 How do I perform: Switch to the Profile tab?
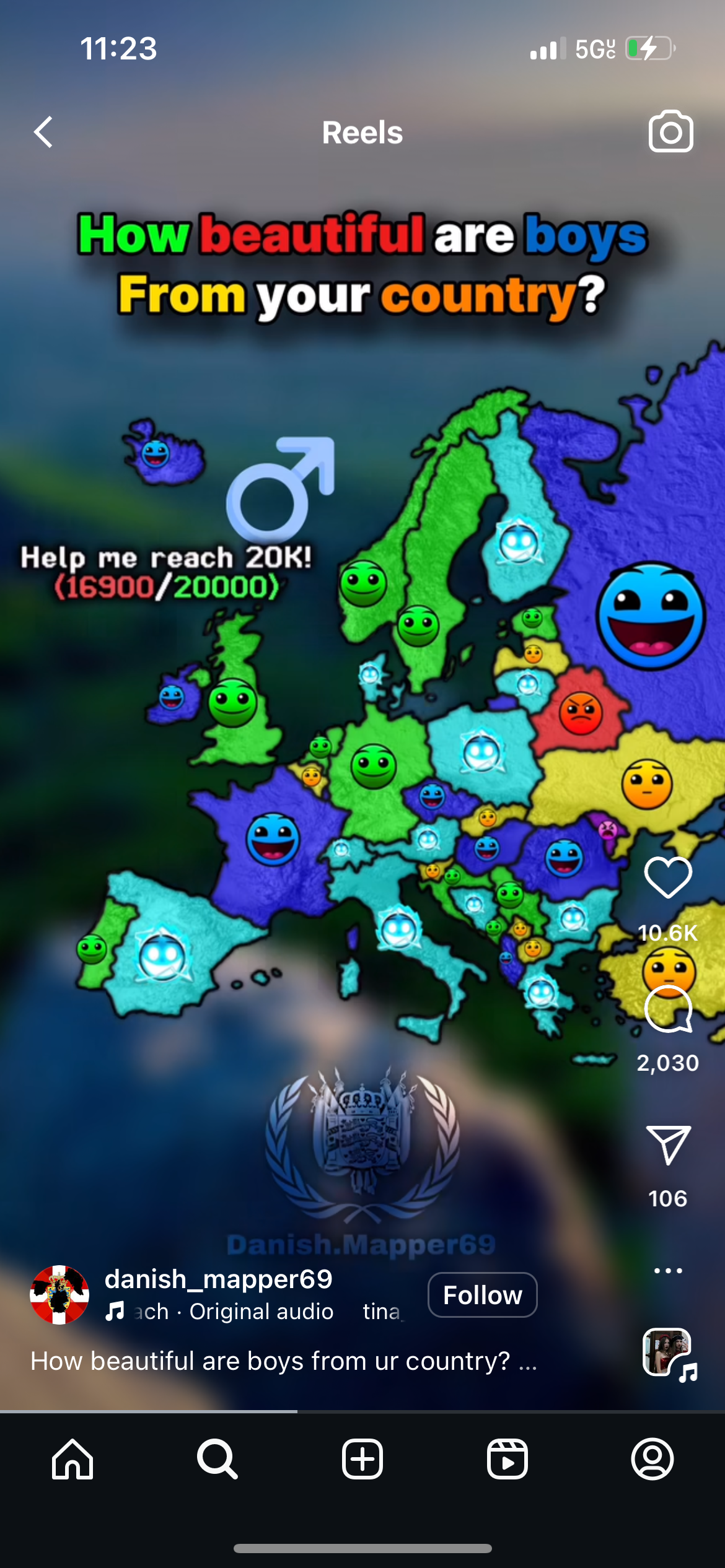[x=652, y=1459]
